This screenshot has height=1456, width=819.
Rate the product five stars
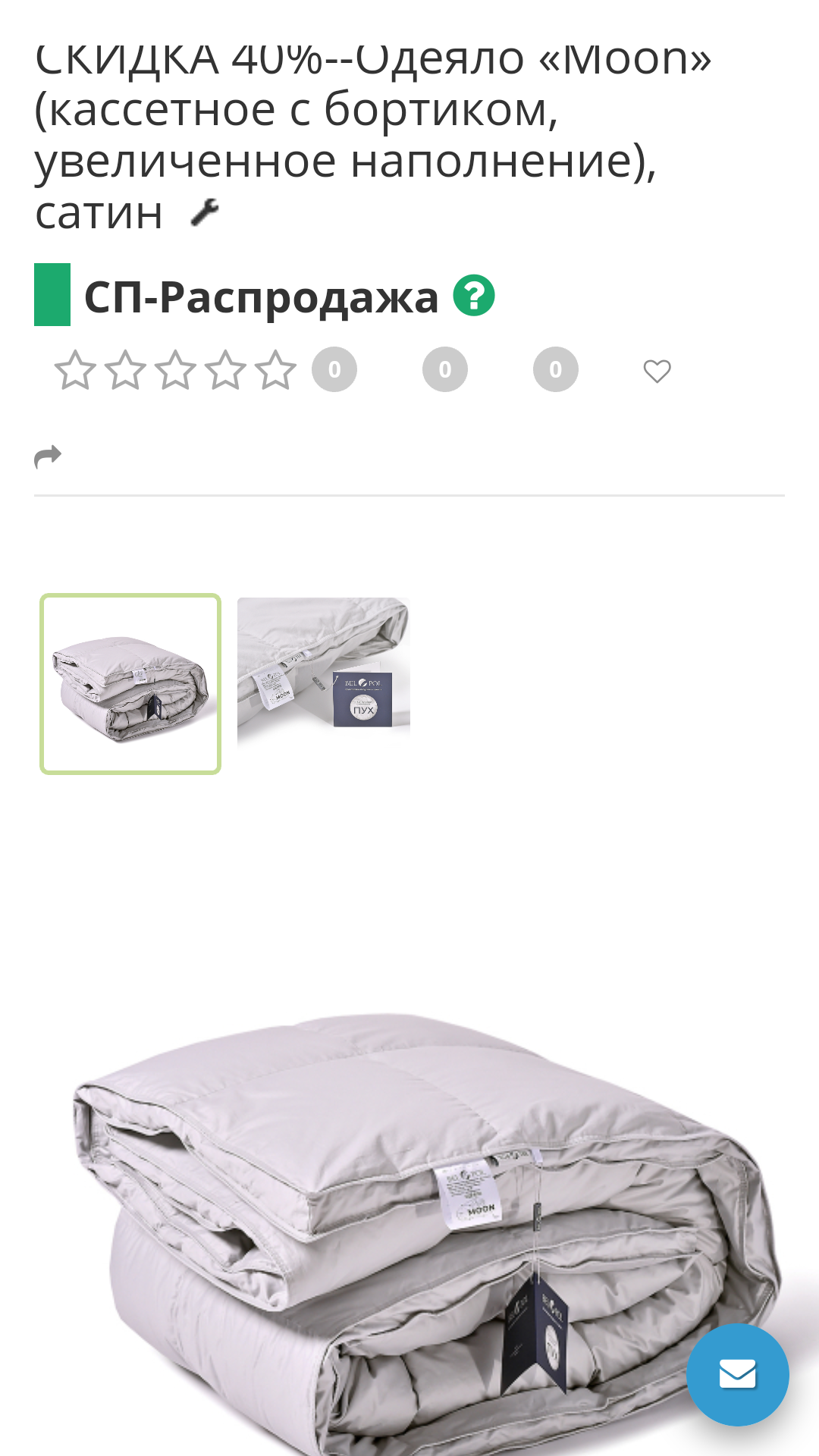[x=275, y=370]
